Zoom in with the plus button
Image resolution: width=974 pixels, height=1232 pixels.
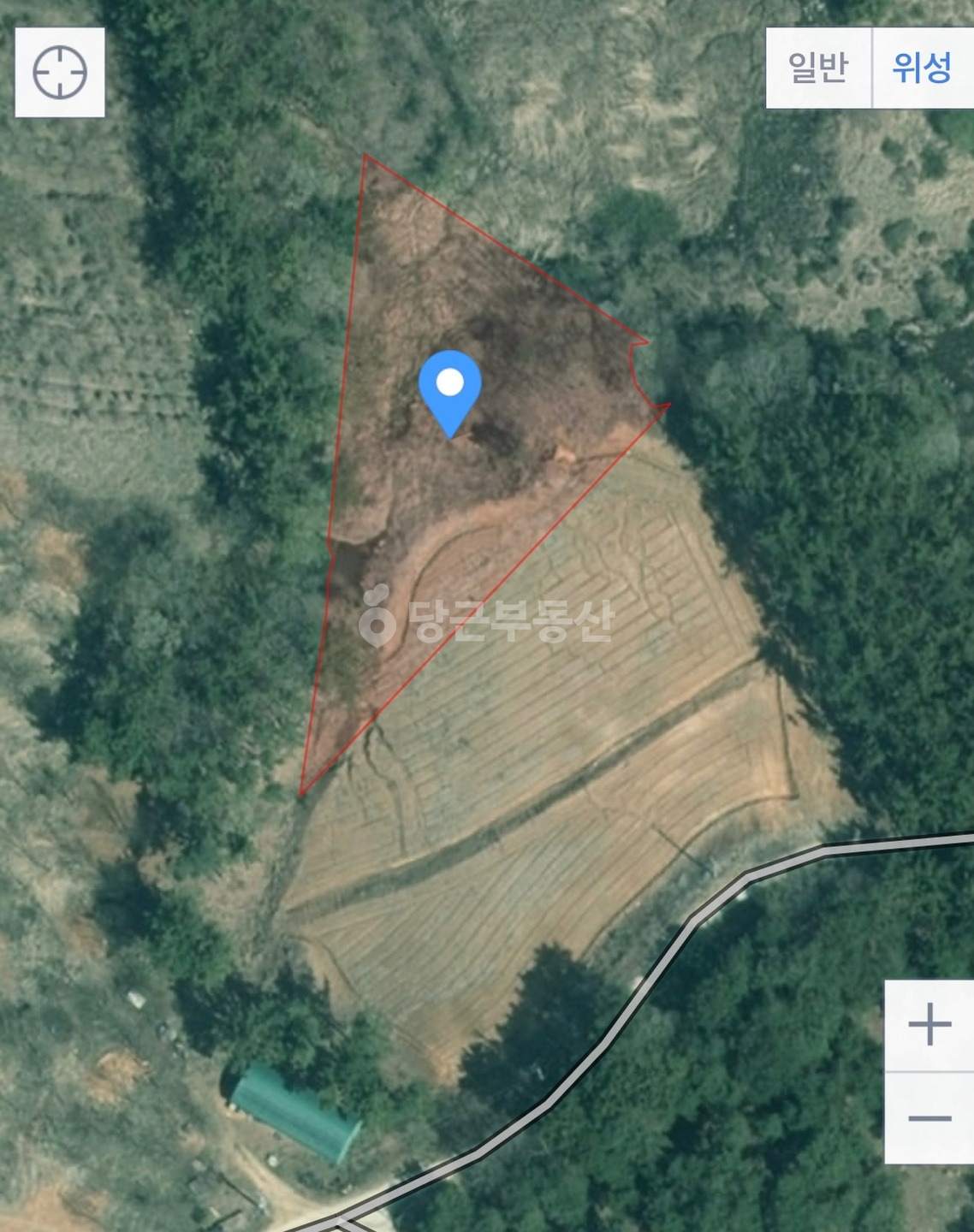click(929, 1025)
